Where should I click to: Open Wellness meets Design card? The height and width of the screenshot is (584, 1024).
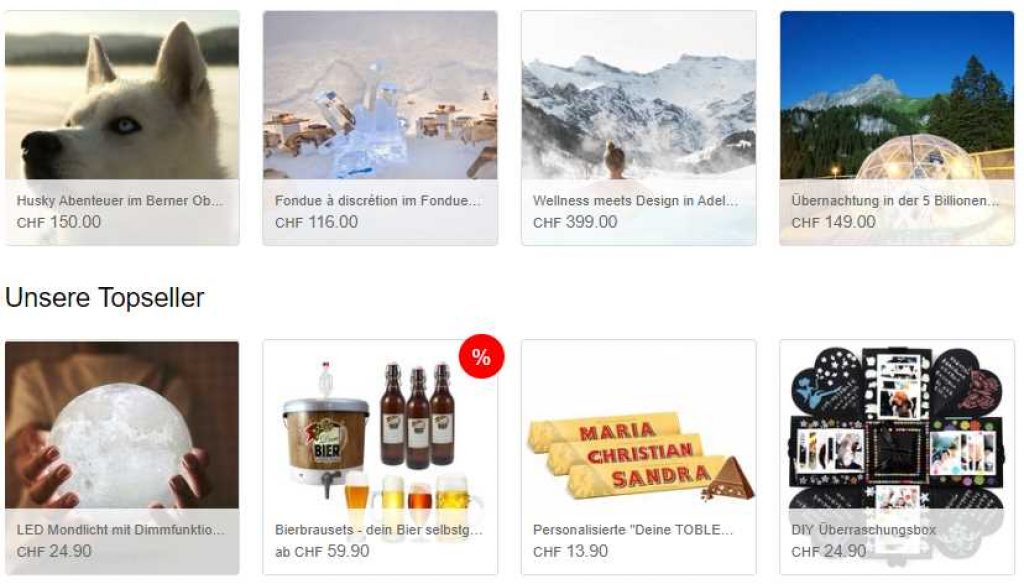pyautogui.click(x=638, y=127)
